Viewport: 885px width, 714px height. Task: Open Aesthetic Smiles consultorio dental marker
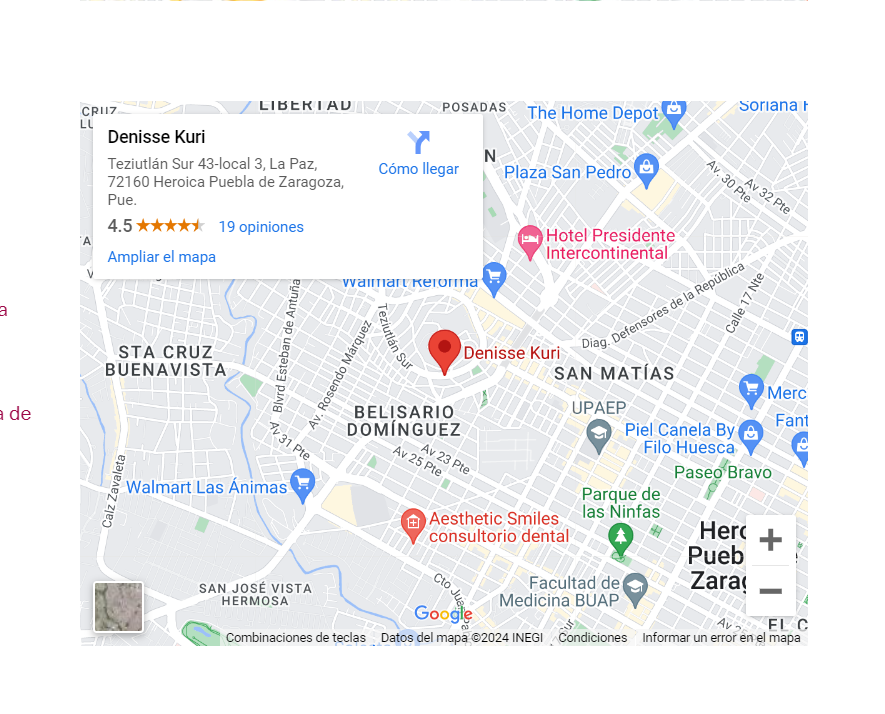click(412, 522)
